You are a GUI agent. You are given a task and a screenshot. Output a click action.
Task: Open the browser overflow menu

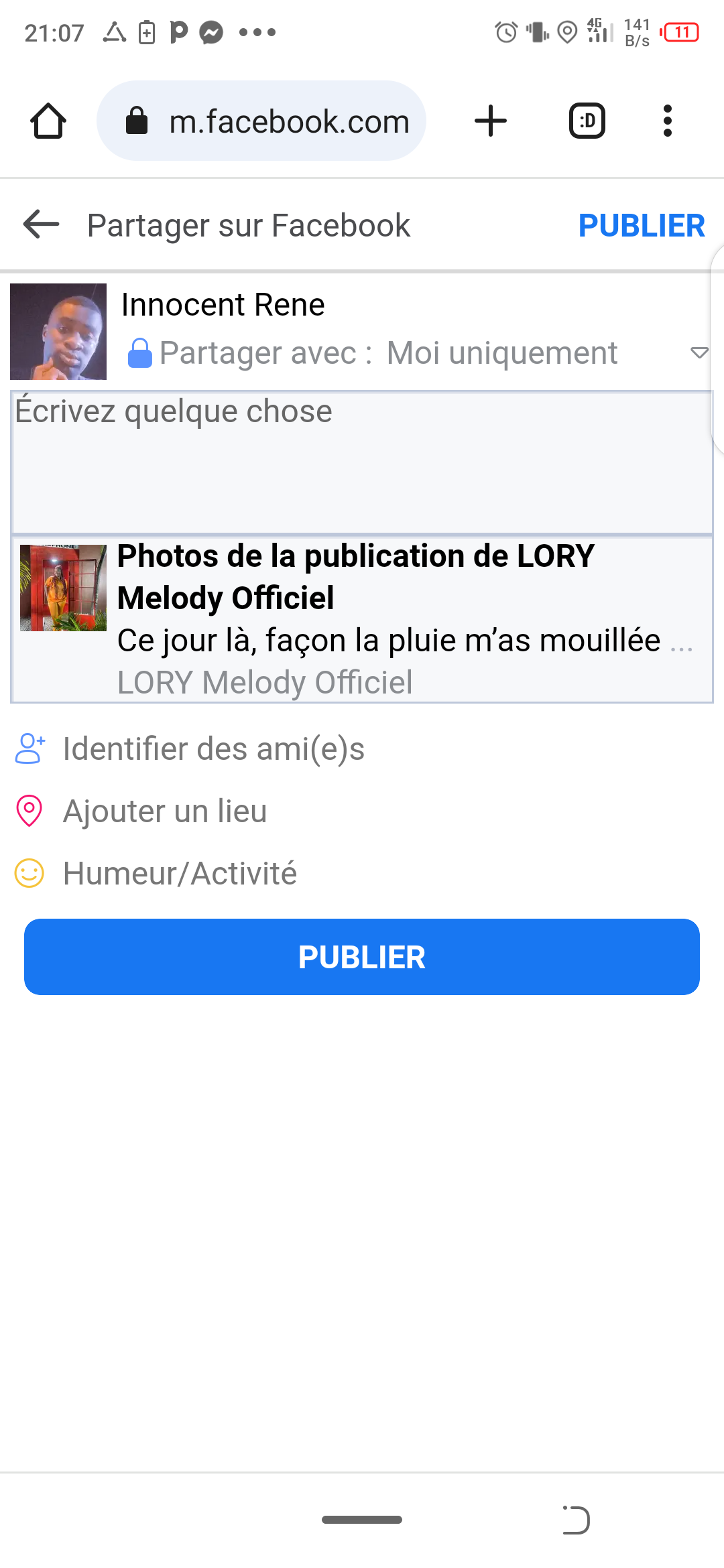click(x=667, y=121)
